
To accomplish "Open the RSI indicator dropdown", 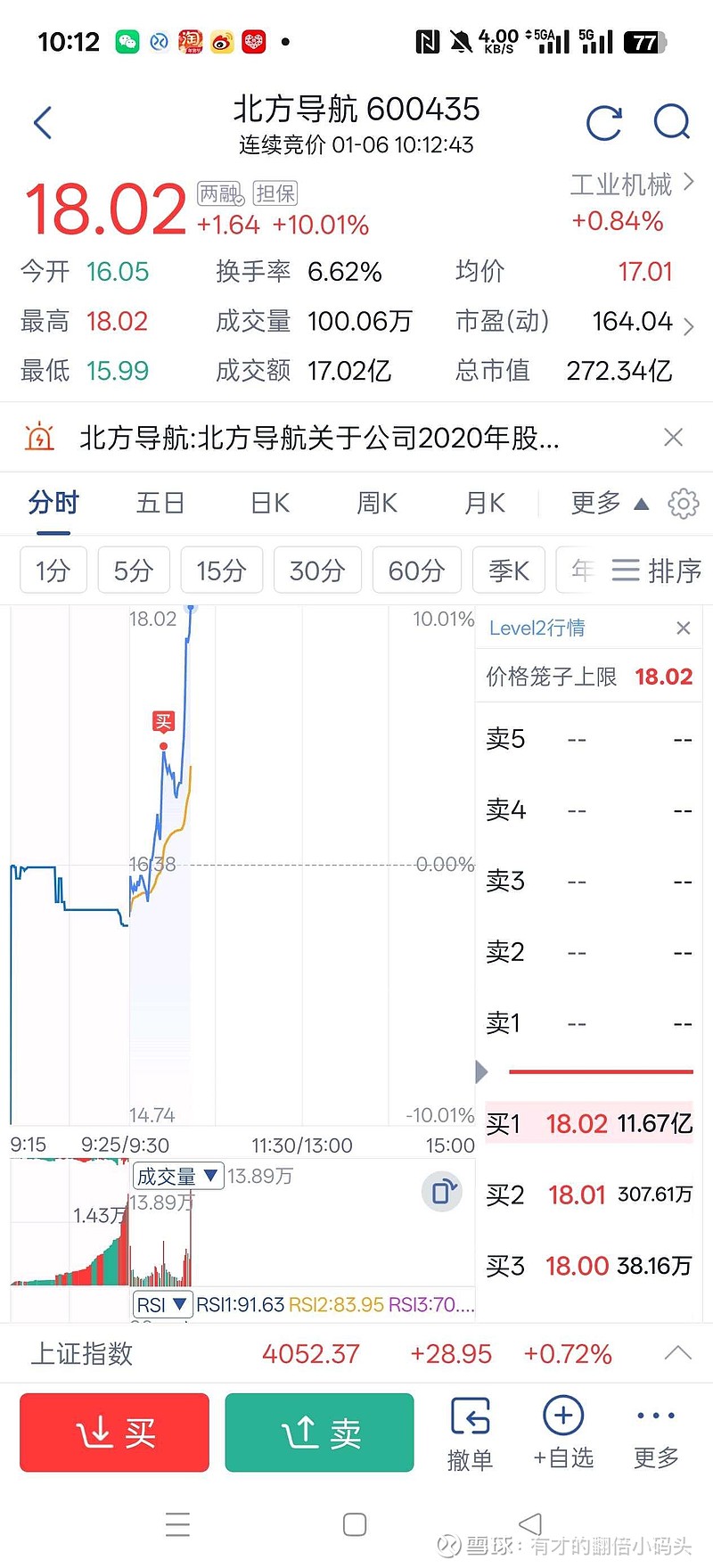I will (162, 1304).
